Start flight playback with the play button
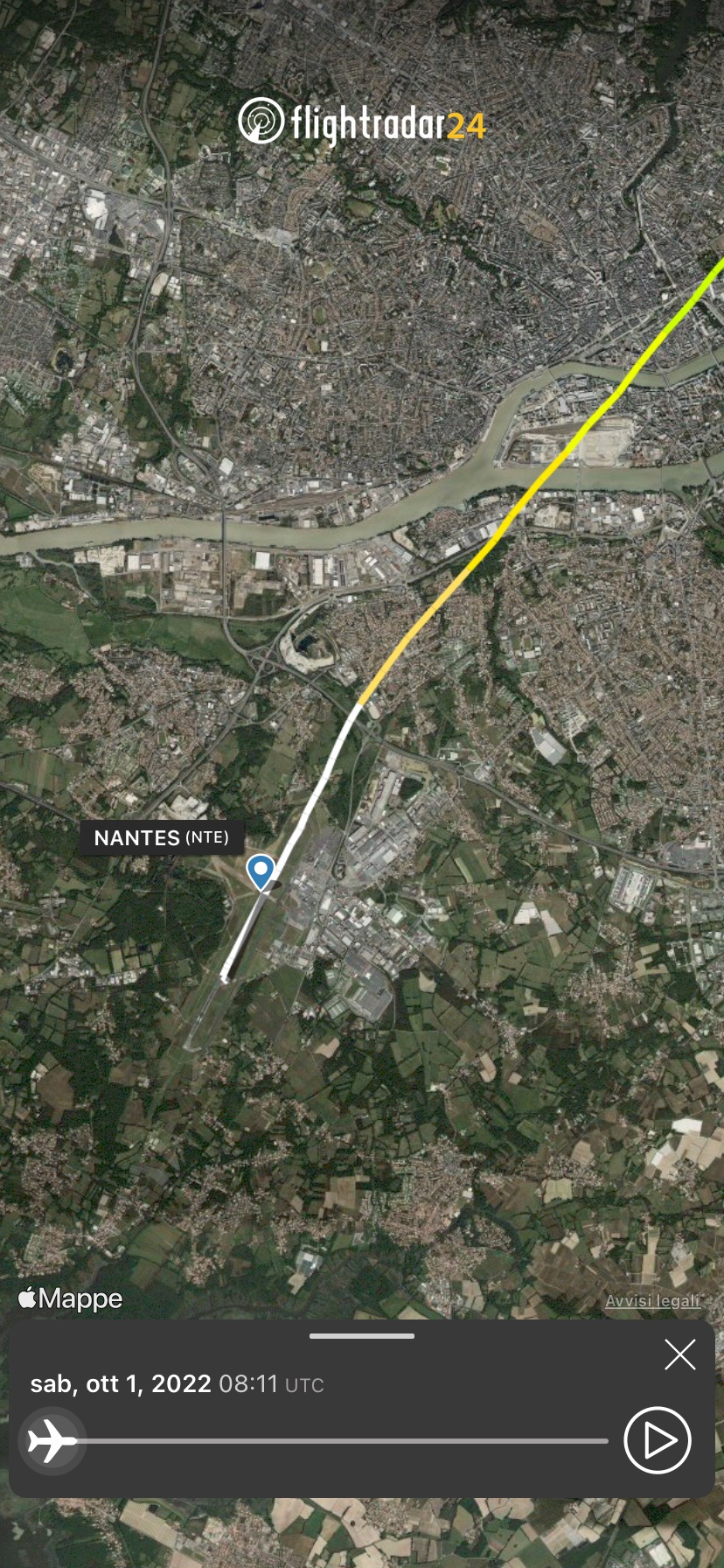The width and height of the screenshot is (724, 1568). pos(658,1440)
